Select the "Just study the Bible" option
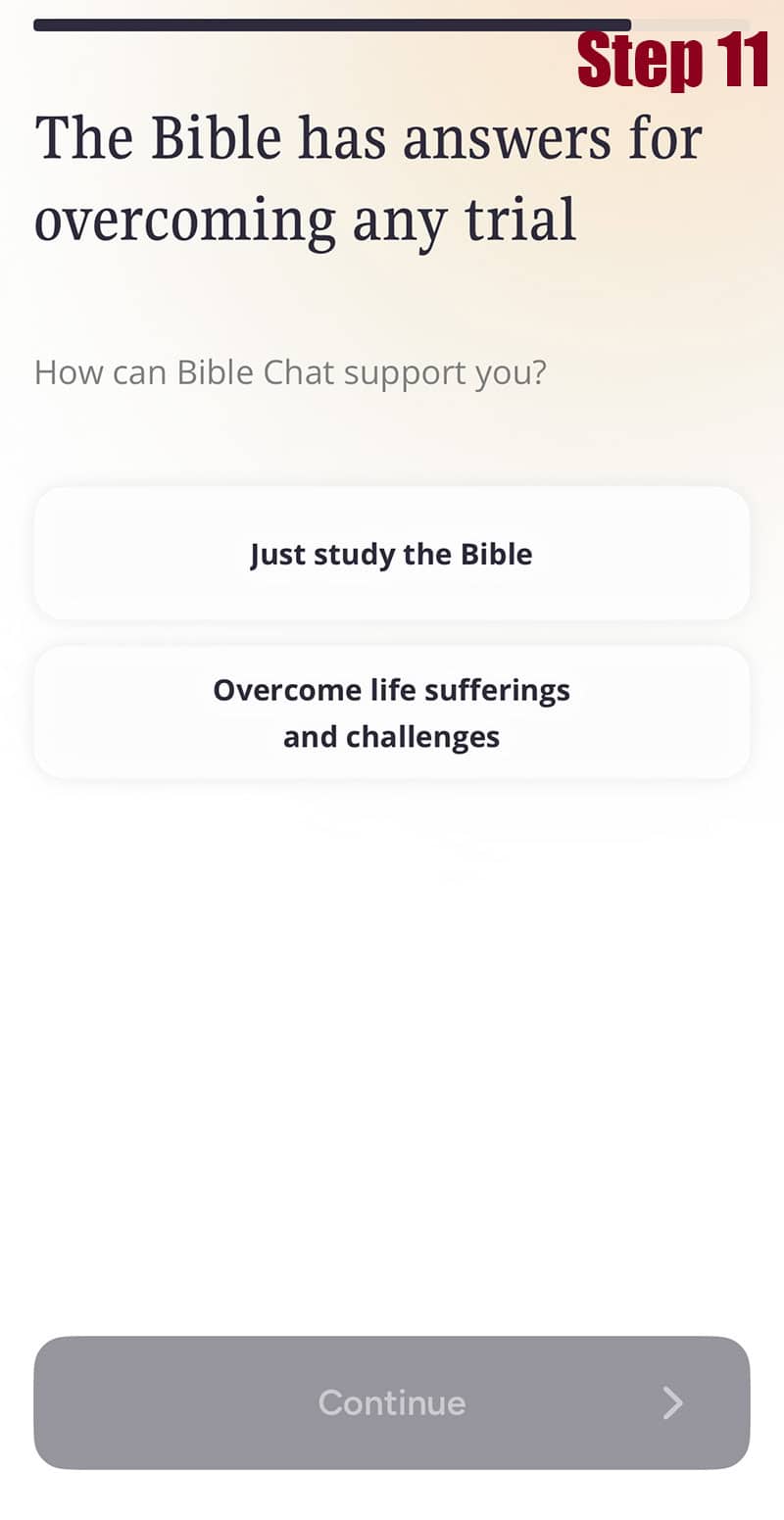 click(x=391, y=554)
